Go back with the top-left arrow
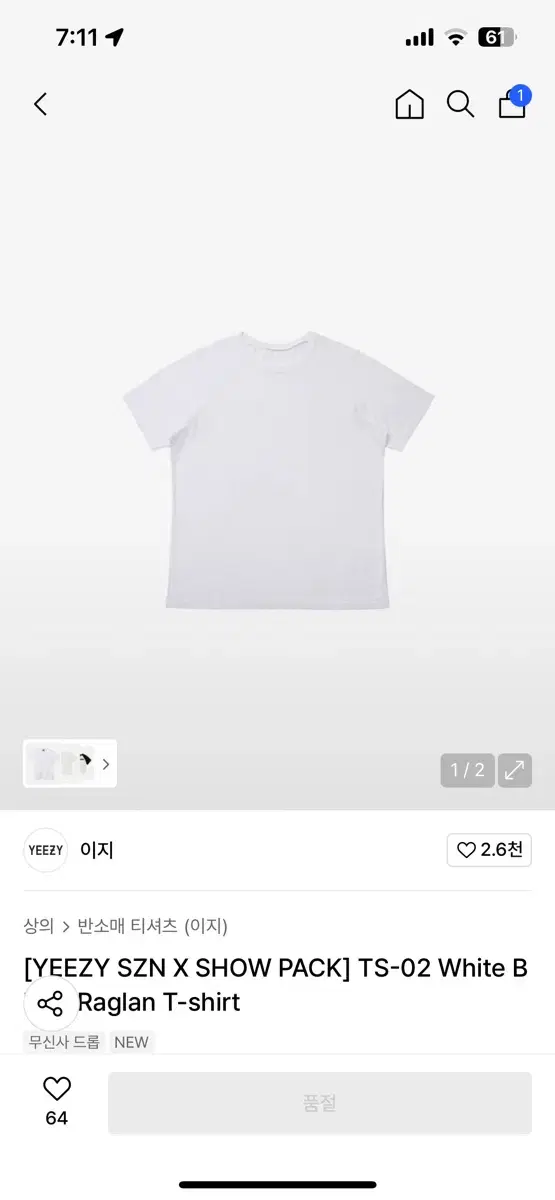 pos(40,104)
